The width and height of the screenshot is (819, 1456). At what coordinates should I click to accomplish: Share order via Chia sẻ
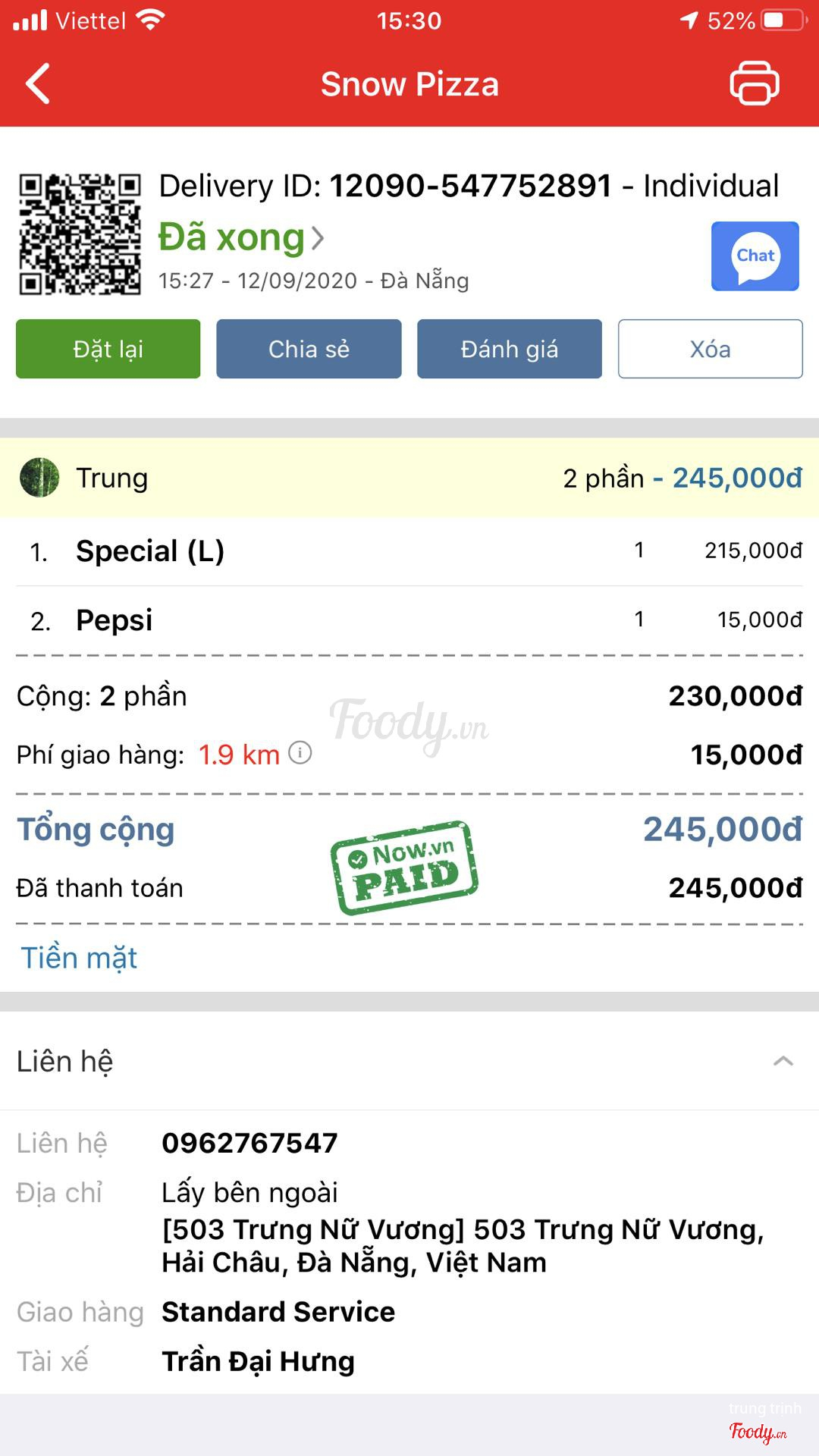pos(309,349)
